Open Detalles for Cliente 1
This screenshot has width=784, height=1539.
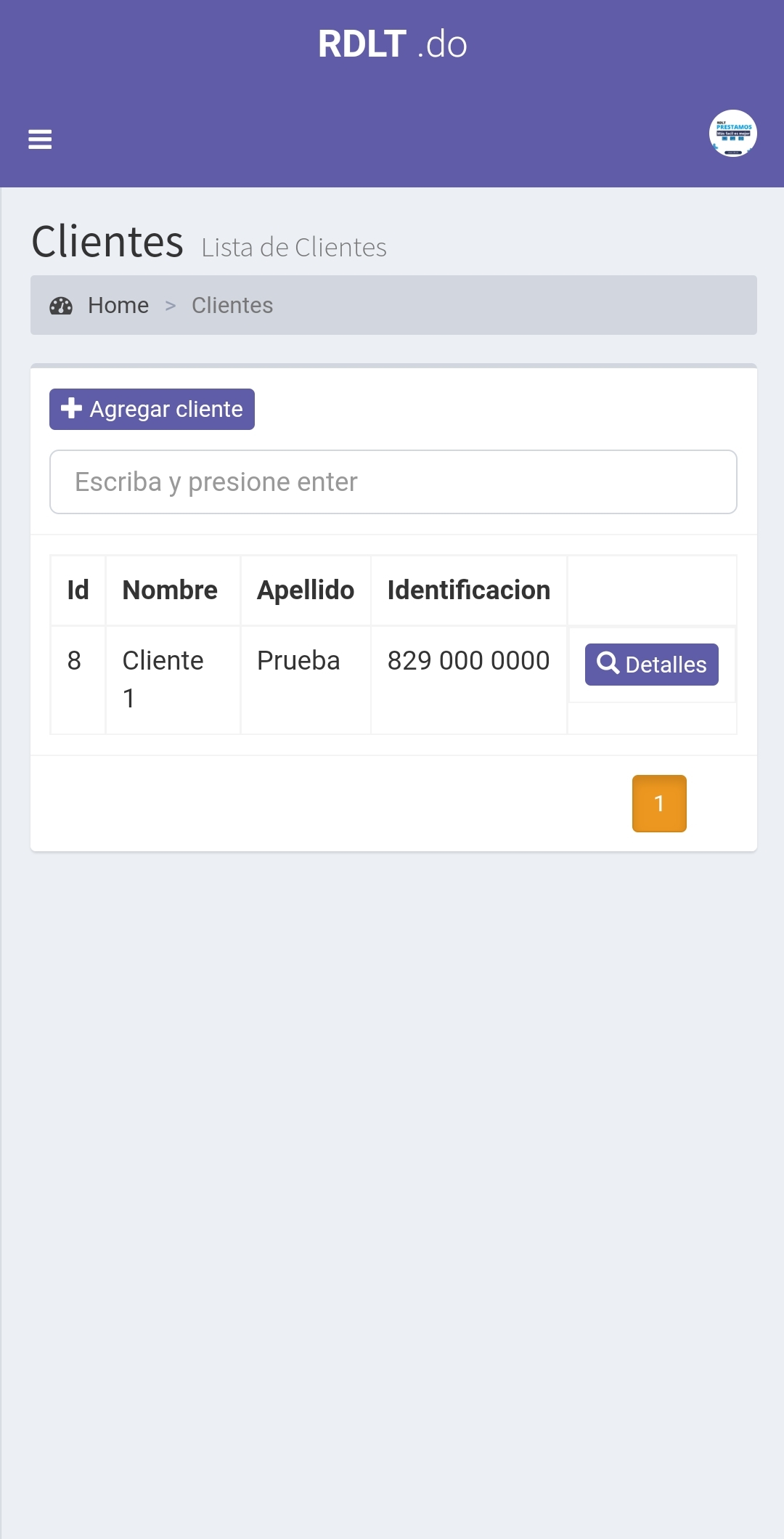tap(651, 665)
